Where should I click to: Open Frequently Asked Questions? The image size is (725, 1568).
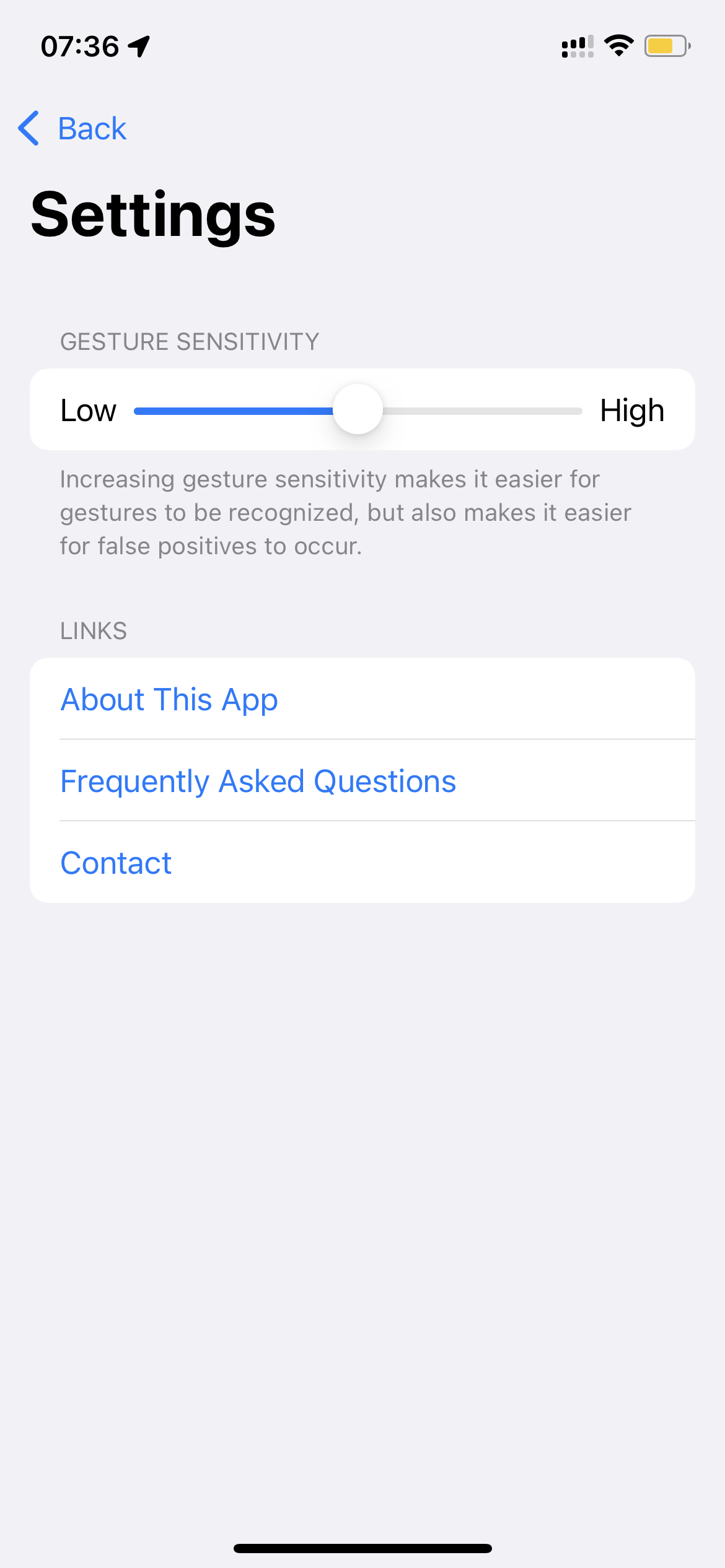tap(258, 781)
